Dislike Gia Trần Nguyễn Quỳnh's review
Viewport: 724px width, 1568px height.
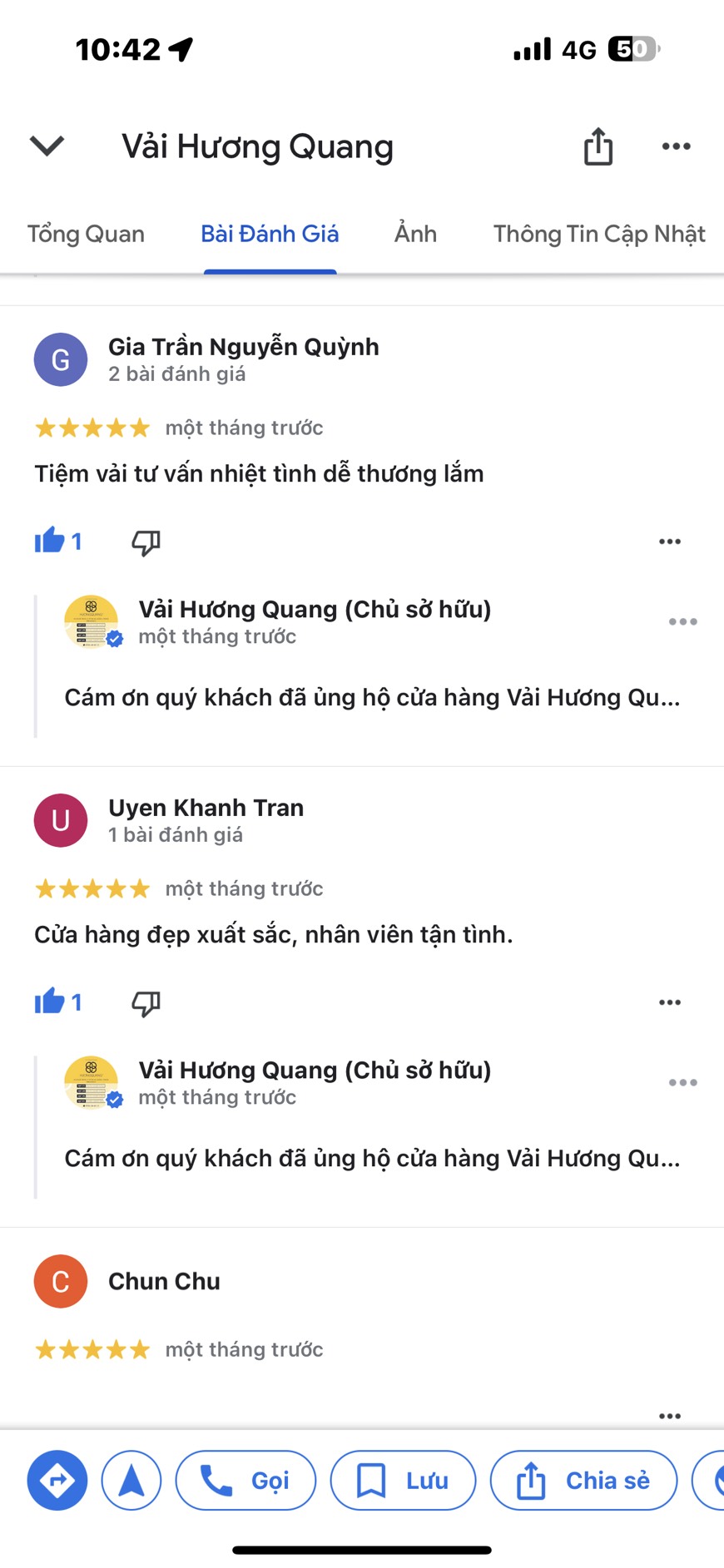(146, 542)
